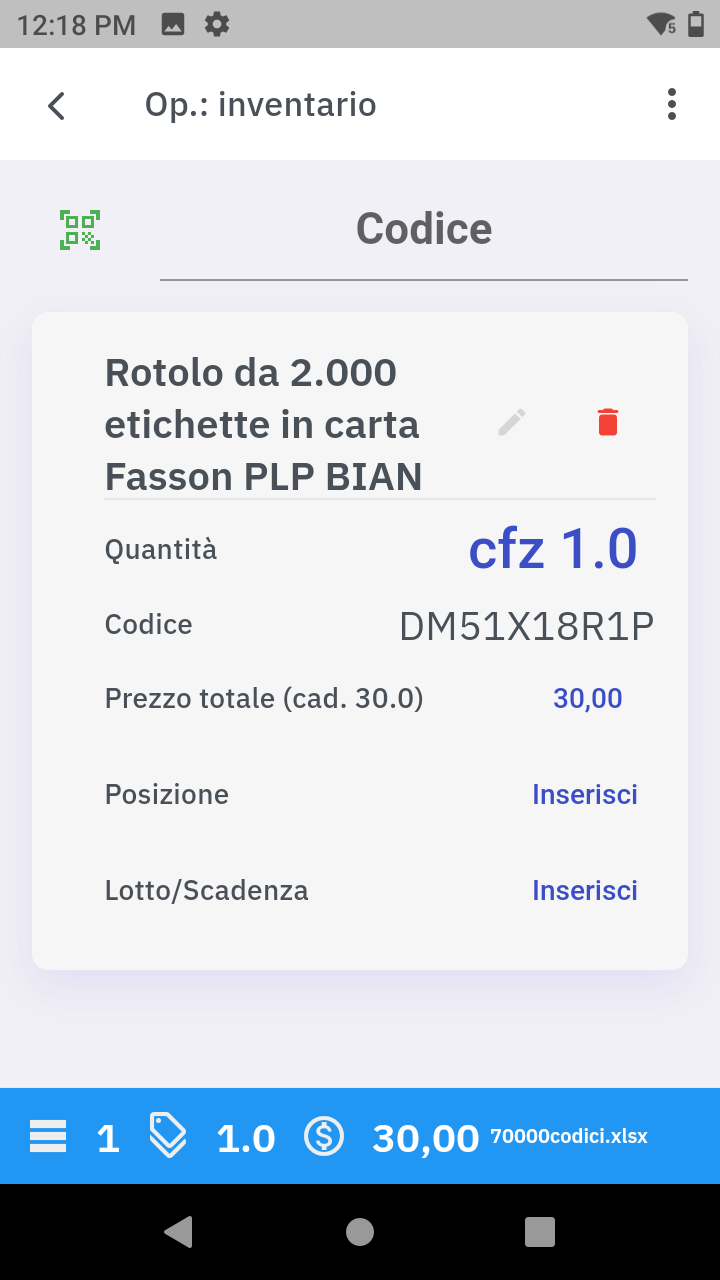The height and width of the screenshot is (1280, 720).
Task: Edit the Rotolo da 2.000 etichette item
Action: [x=512, y=423]
